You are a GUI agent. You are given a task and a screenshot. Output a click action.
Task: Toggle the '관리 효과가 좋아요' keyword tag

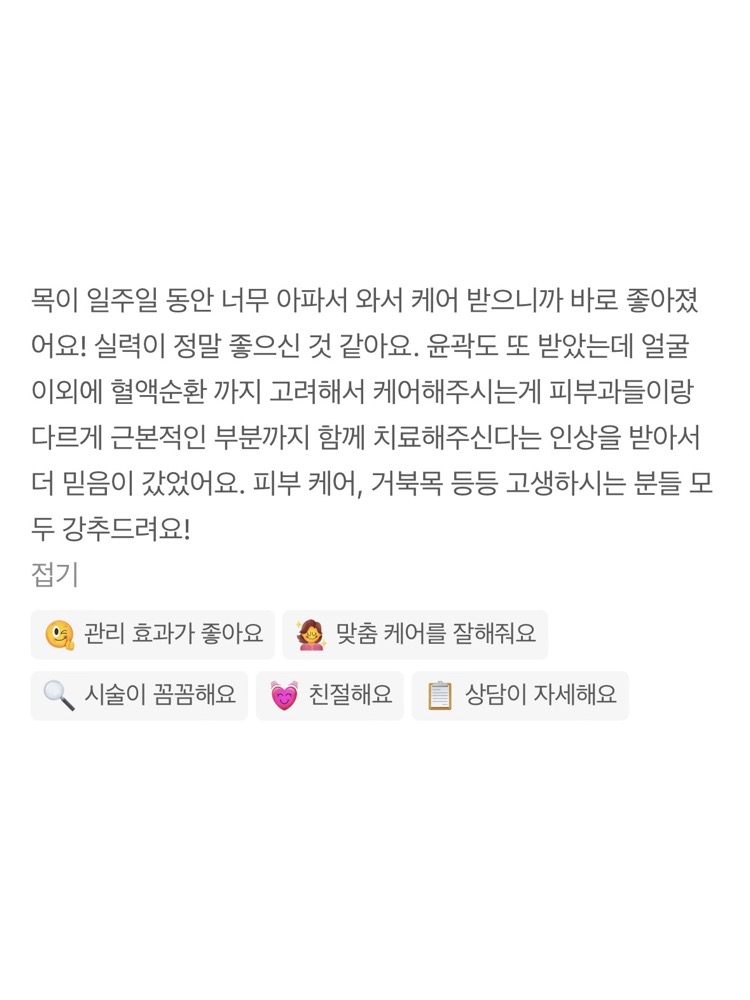pyautogui.click(x=150, y=631)
